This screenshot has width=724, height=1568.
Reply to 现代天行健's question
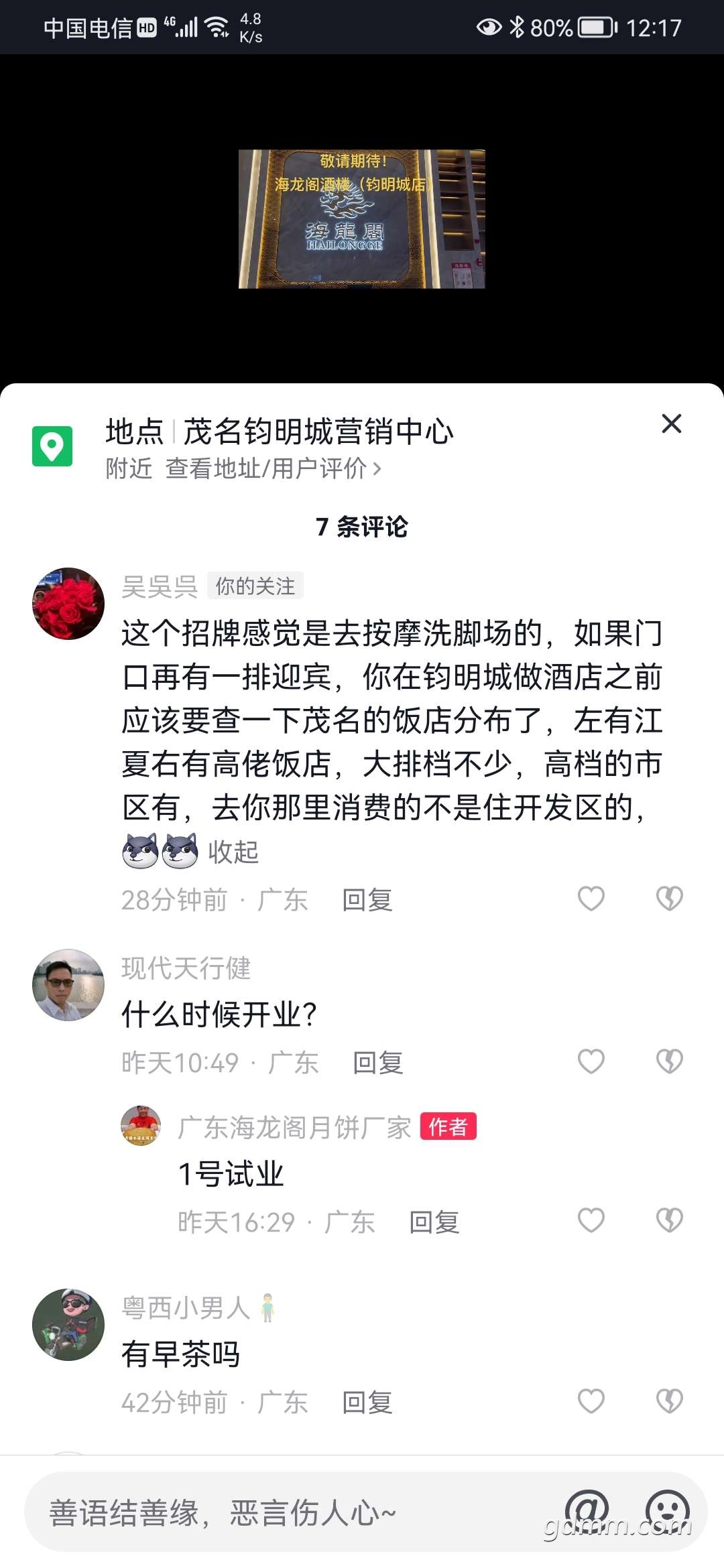coord(377,1063)
